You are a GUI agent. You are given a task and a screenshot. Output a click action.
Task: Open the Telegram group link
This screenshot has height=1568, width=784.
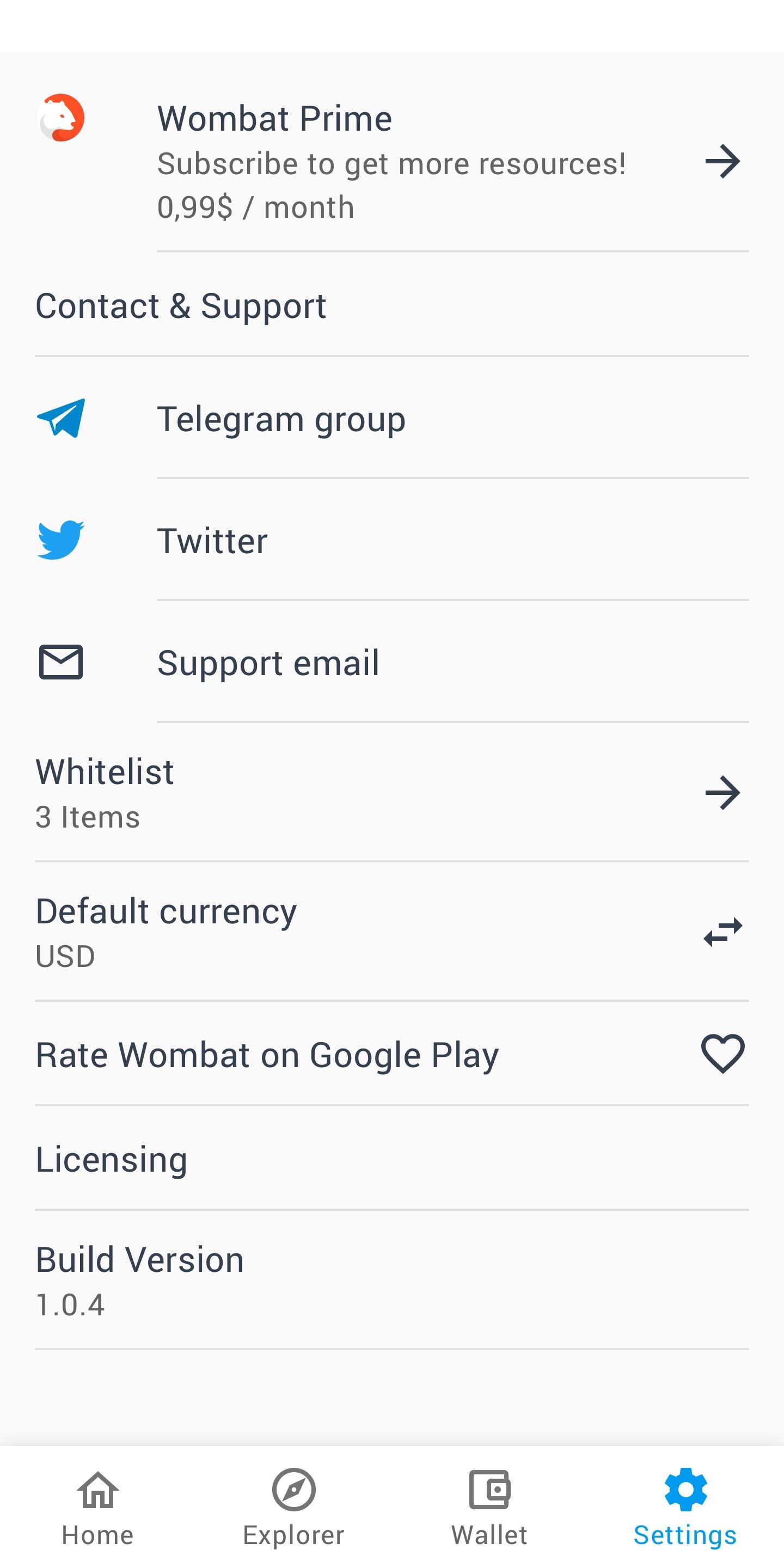tap(281, 419)
